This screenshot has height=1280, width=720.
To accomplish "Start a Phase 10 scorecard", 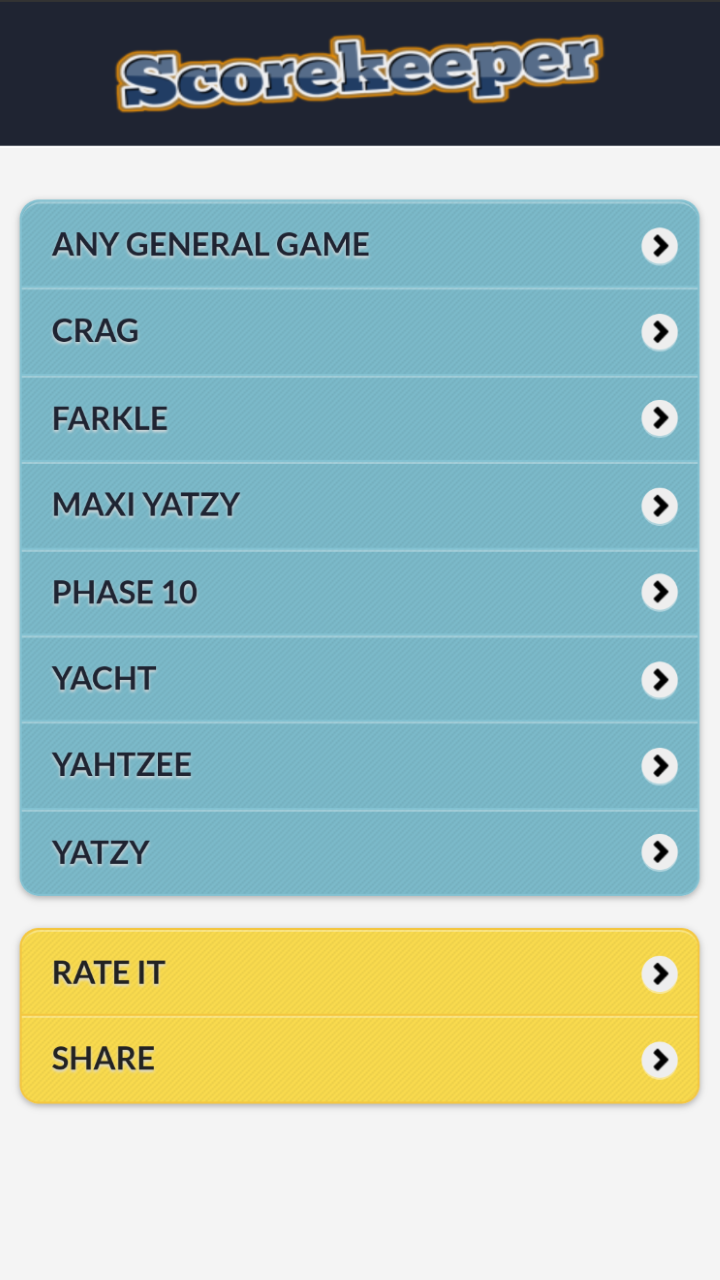I will tap(359, 592).
